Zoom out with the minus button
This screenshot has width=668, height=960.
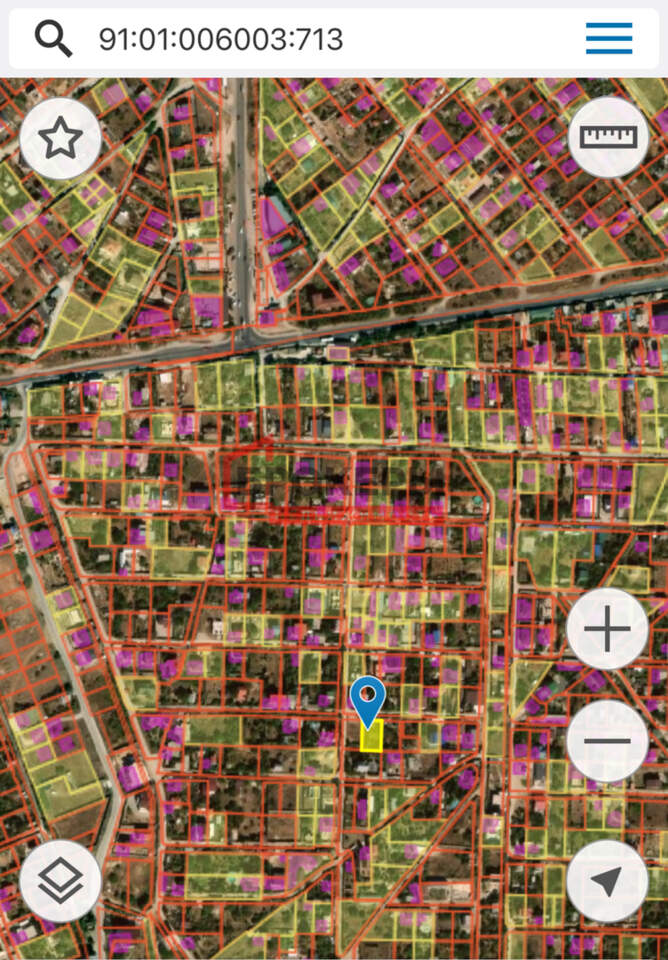click(607, 741)
